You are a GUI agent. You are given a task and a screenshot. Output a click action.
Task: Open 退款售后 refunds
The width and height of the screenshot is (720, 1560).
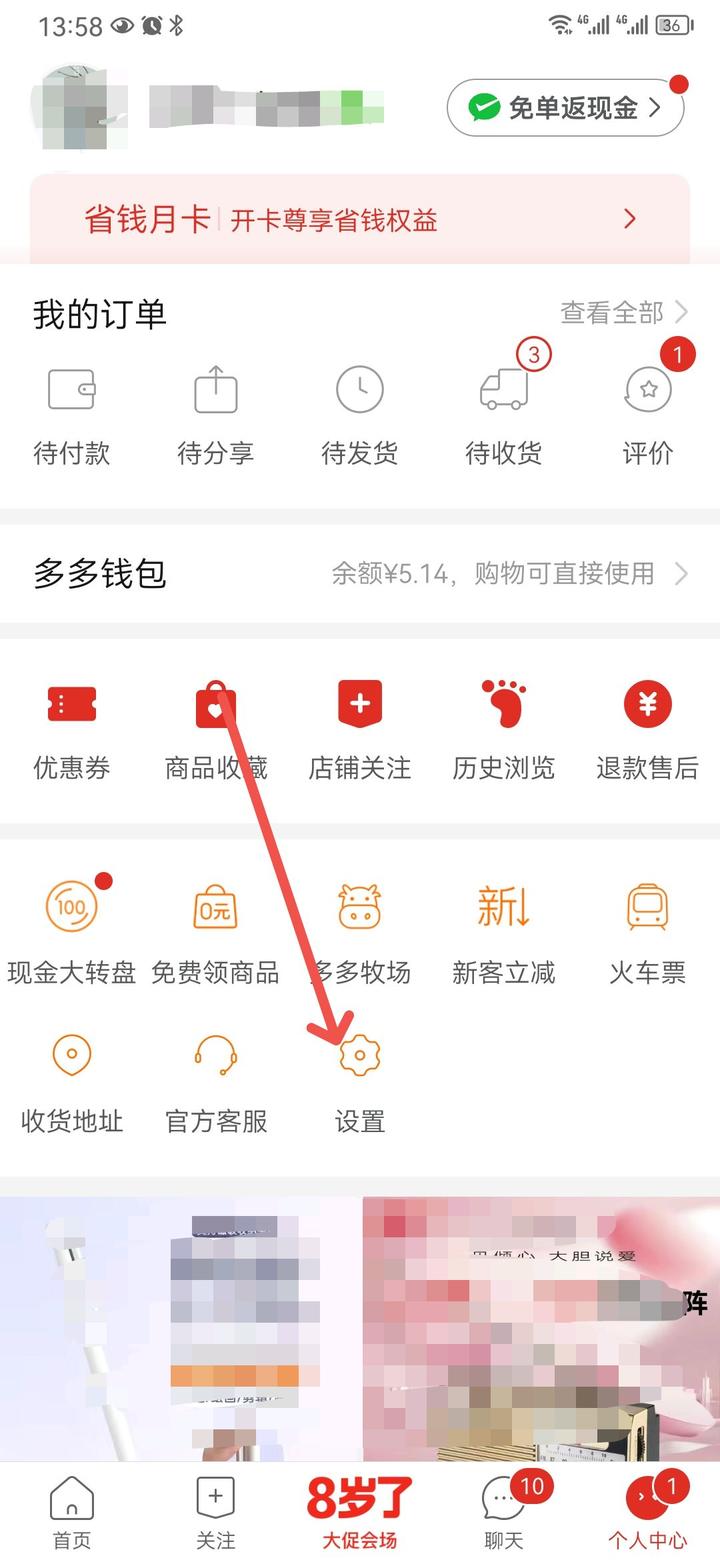(x=648, y=730)
